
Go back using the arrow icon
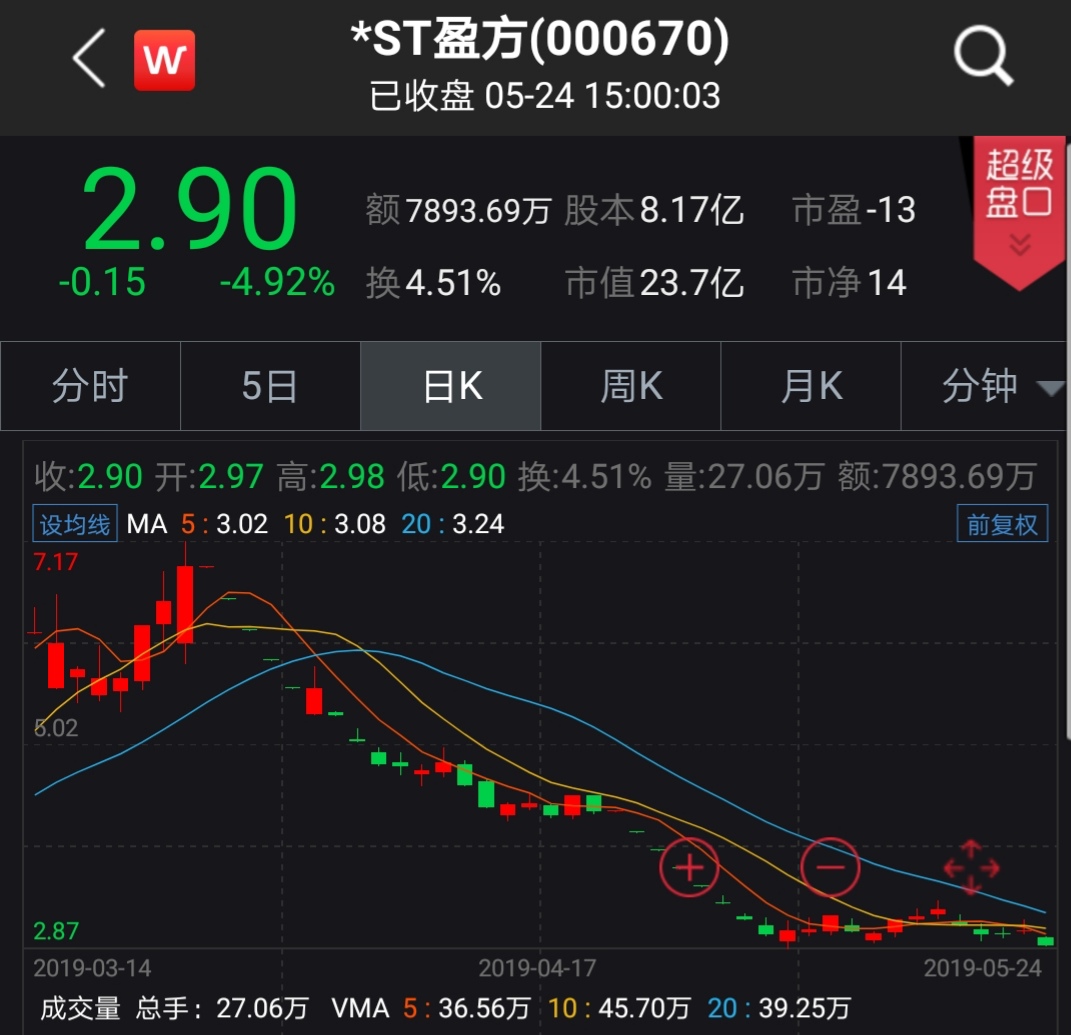(90, 58)
